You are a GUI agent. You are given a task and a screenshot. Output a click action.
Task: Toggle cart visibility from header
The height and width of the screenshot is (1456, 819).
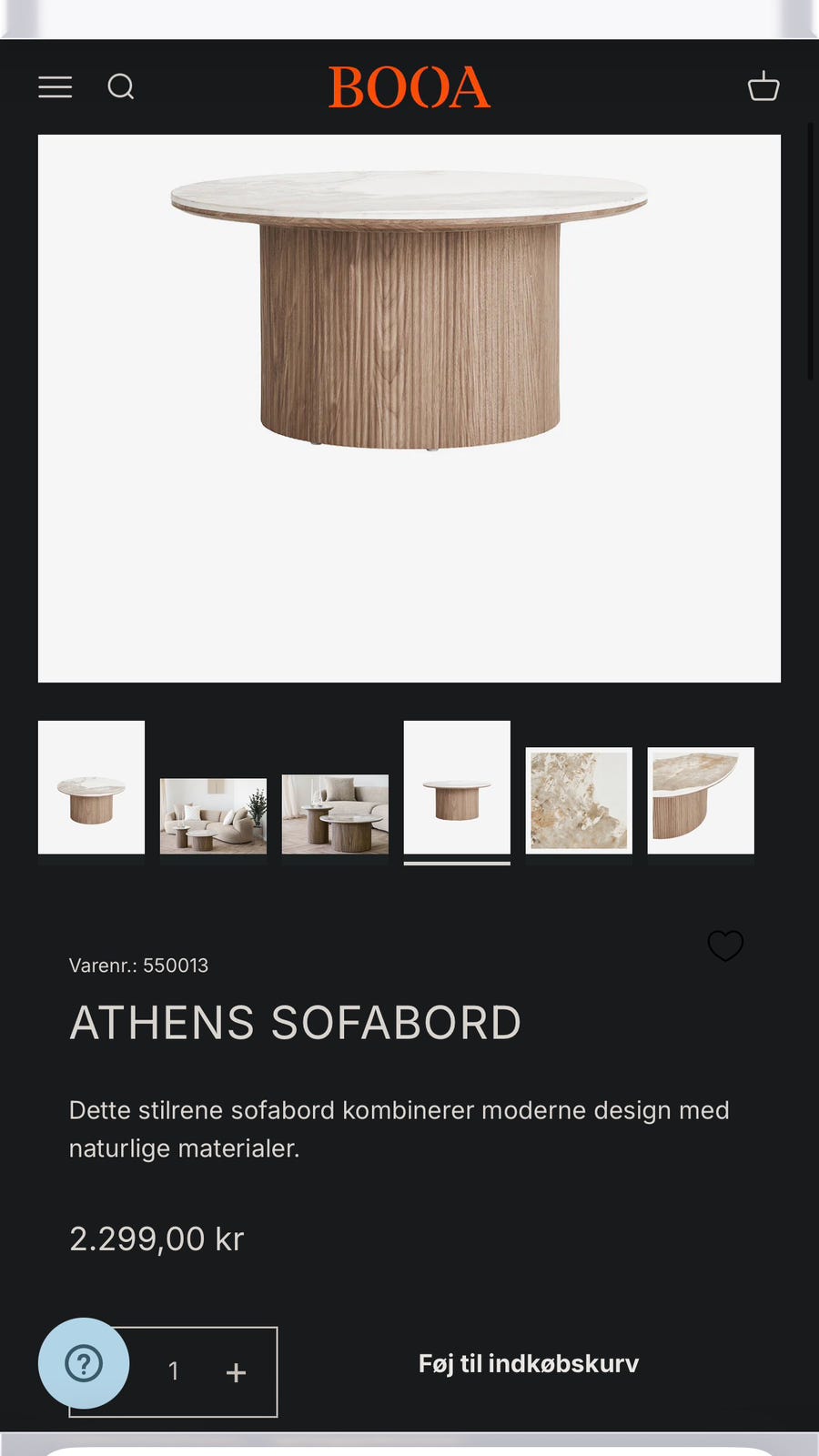[x=764, y=86]
